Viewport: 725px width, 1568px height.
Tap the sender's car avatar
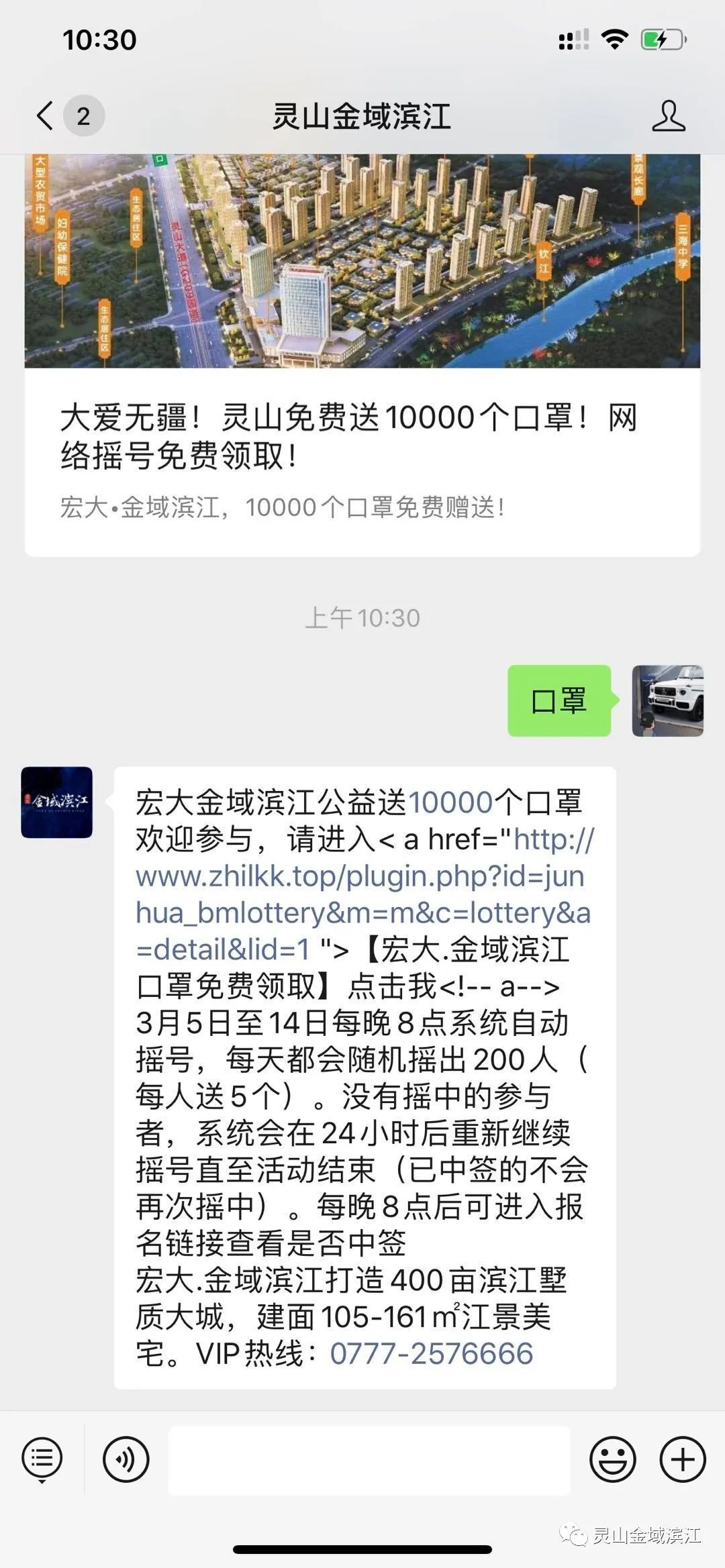(667, 700)
